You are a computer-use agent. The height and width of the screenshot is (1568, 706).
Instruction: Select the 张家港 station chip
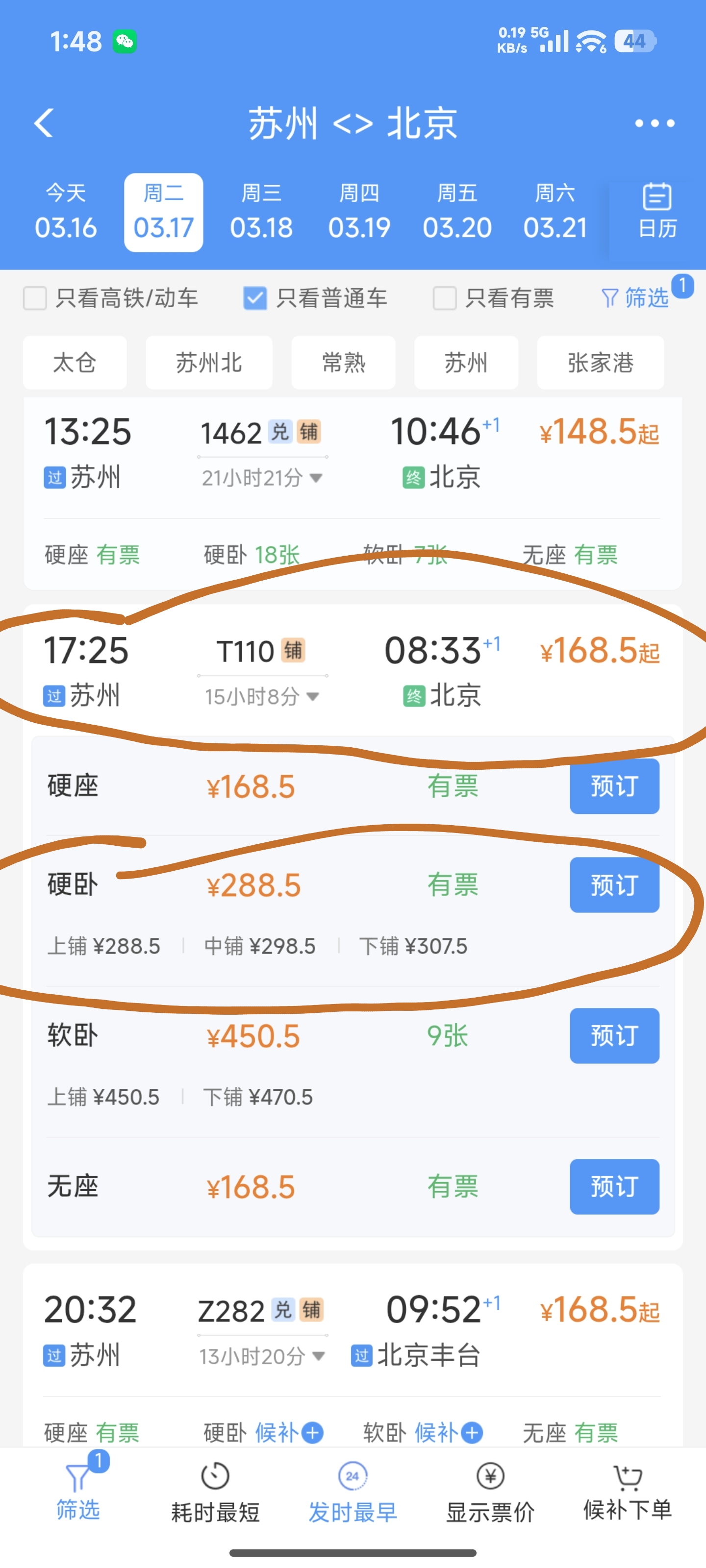[x=600, y=363]
